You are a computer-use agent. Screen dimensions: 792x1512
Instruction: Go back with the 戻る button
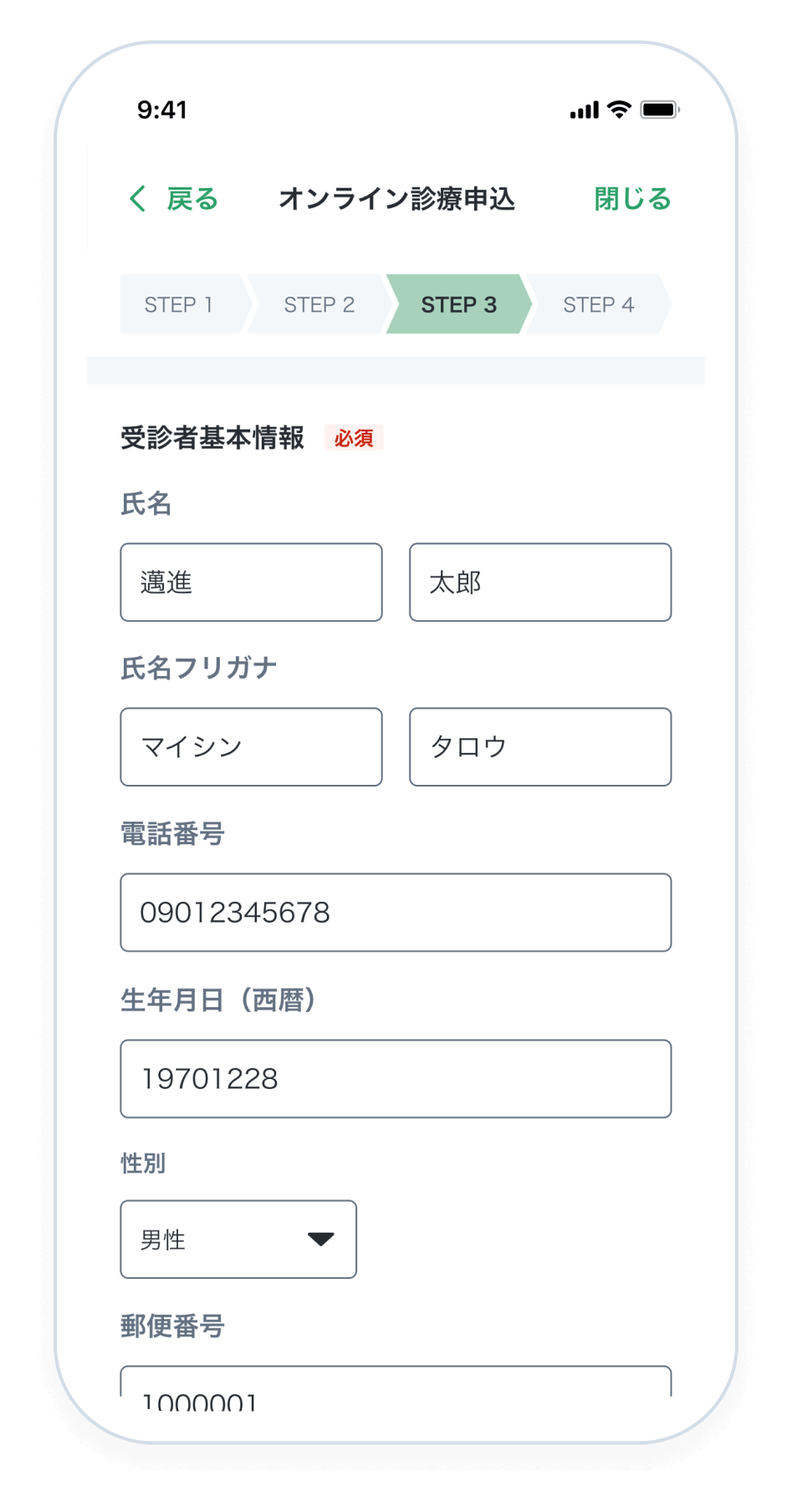tap(174, 199)
